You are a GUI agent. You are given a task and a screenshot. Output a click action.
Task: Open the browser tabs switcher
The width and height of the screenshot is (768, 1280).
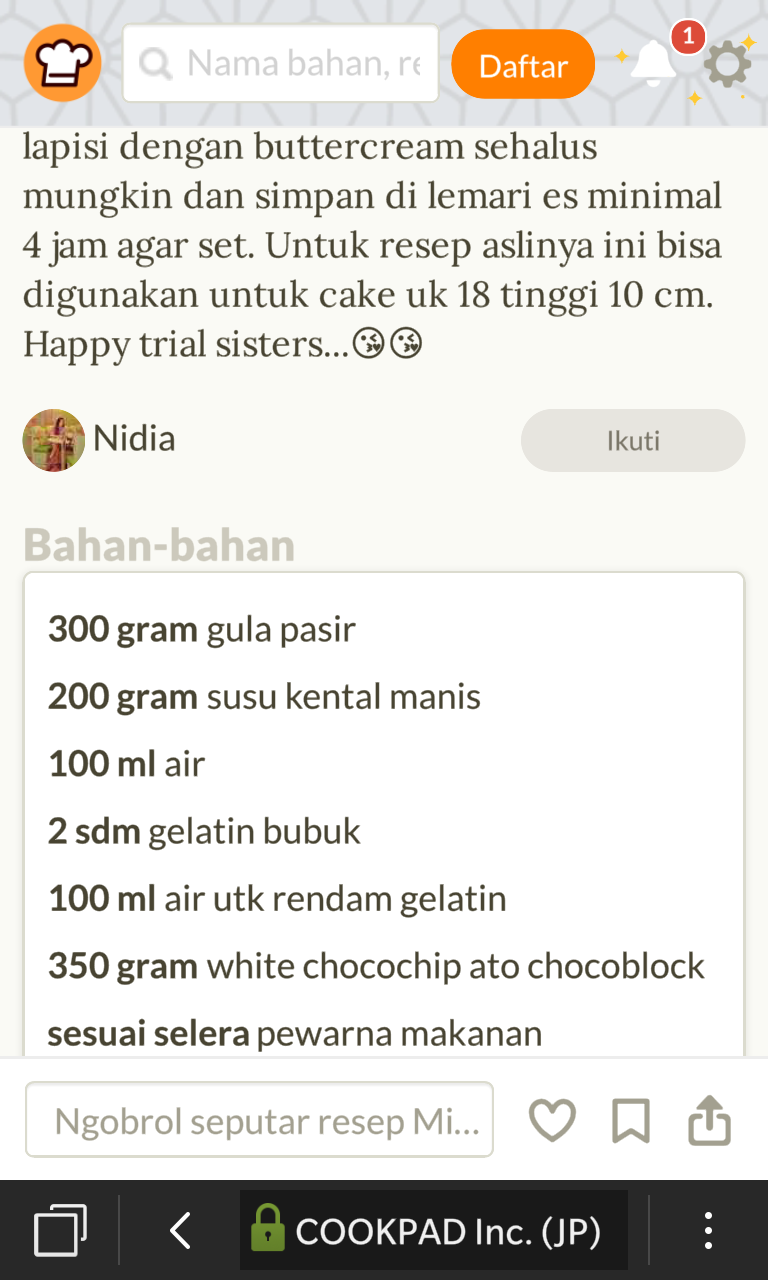point(60,1230)
